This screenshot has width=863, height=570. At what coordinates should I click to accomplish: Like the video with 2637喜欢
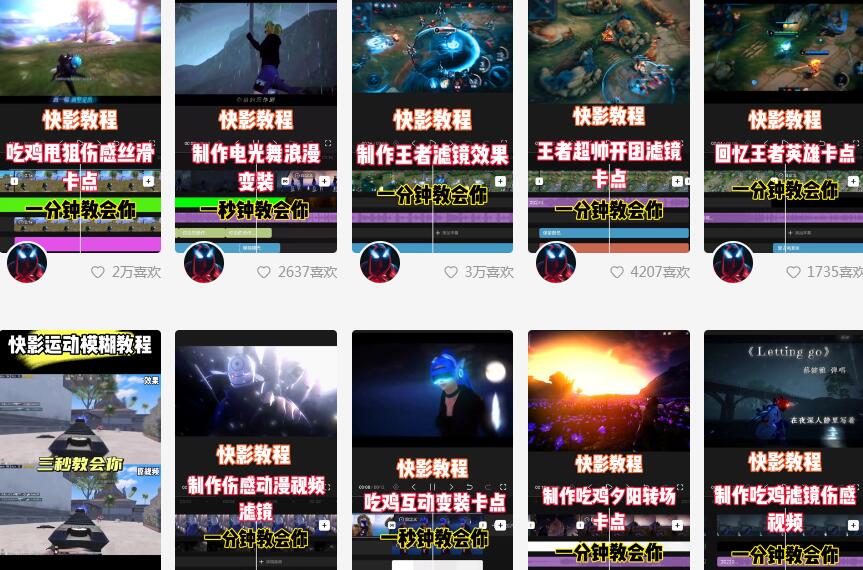(x=264, y=272)
